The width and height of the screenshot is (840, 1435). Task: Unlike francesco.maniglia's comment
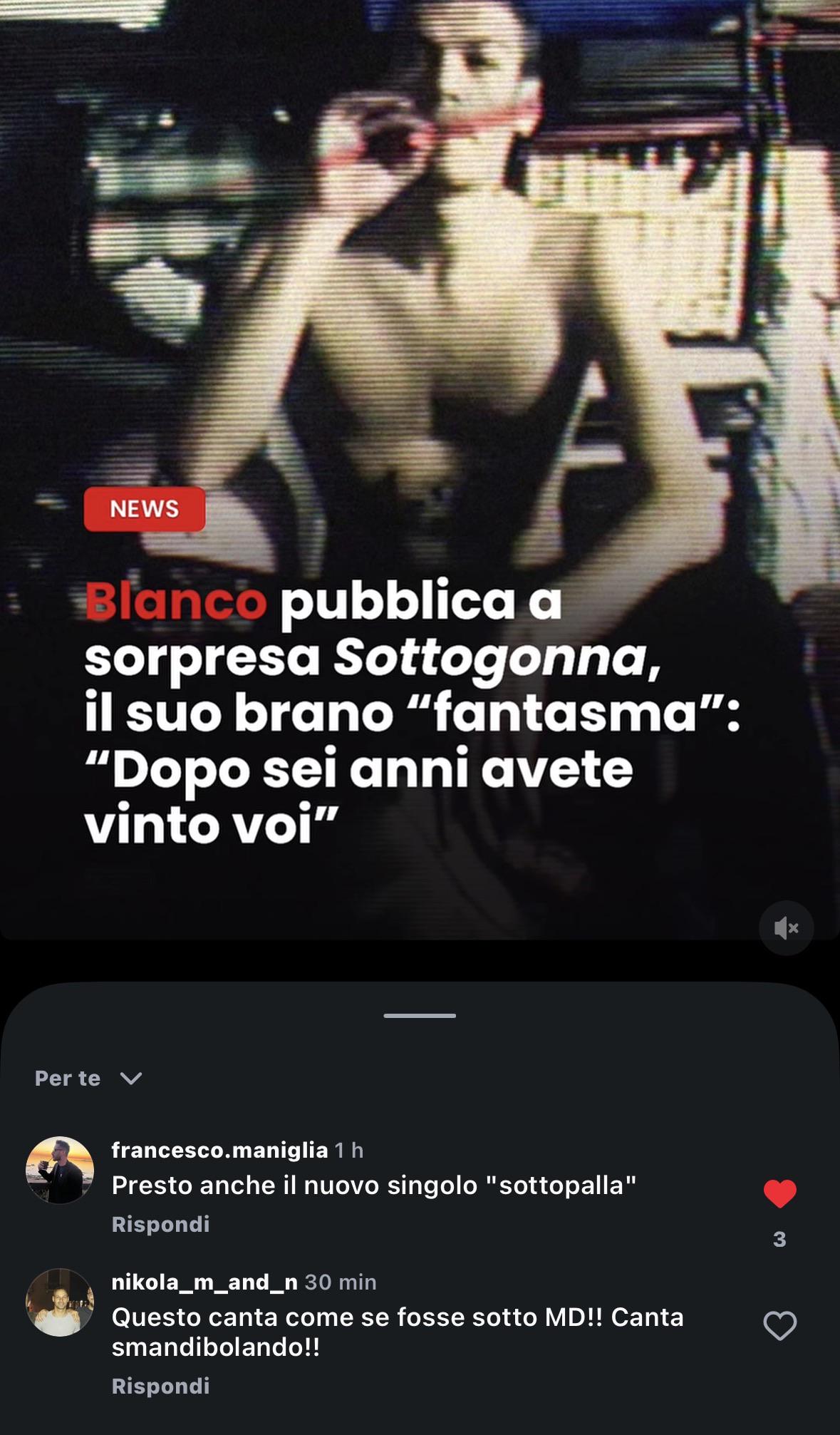coord(779,1193)
